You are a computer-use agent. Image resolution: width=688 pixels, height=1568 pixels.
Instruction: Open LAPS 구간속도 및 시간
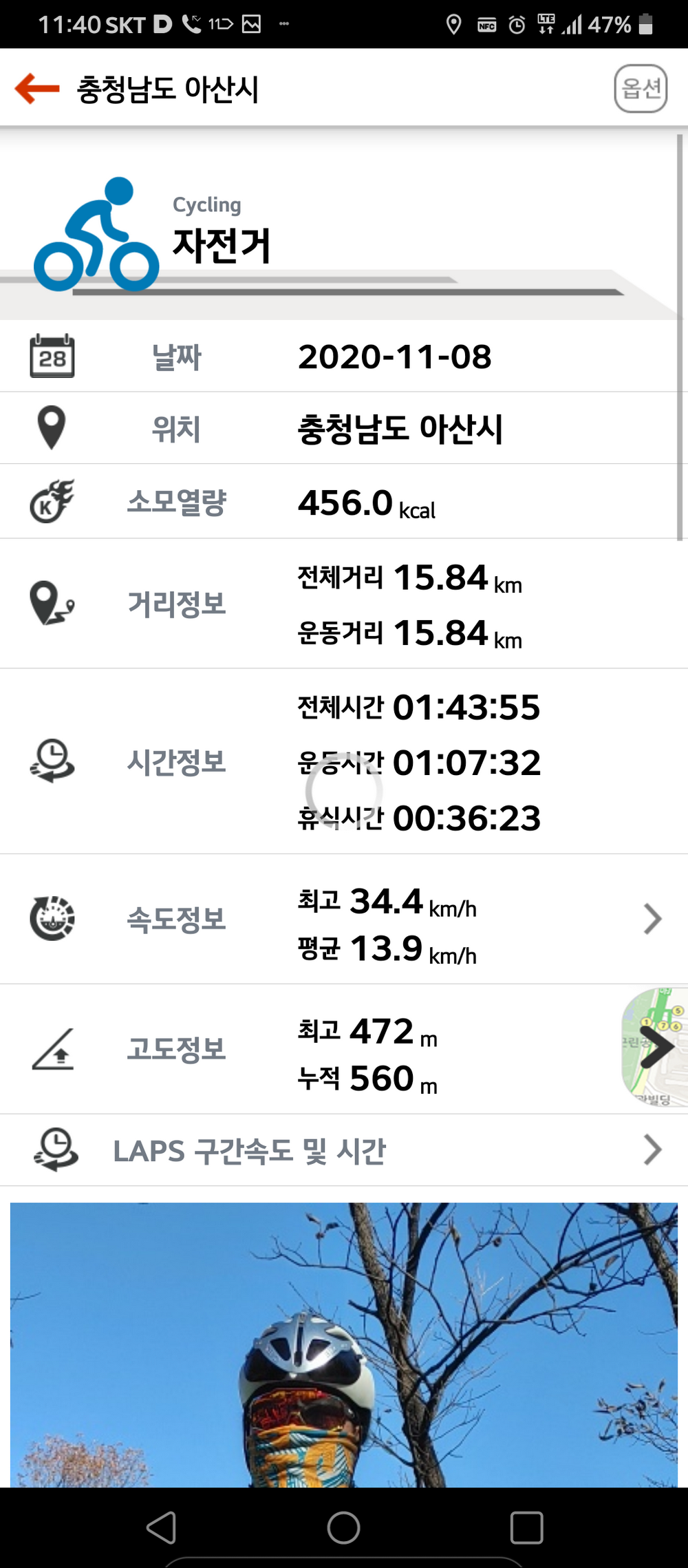click(x=344, y=1150)
